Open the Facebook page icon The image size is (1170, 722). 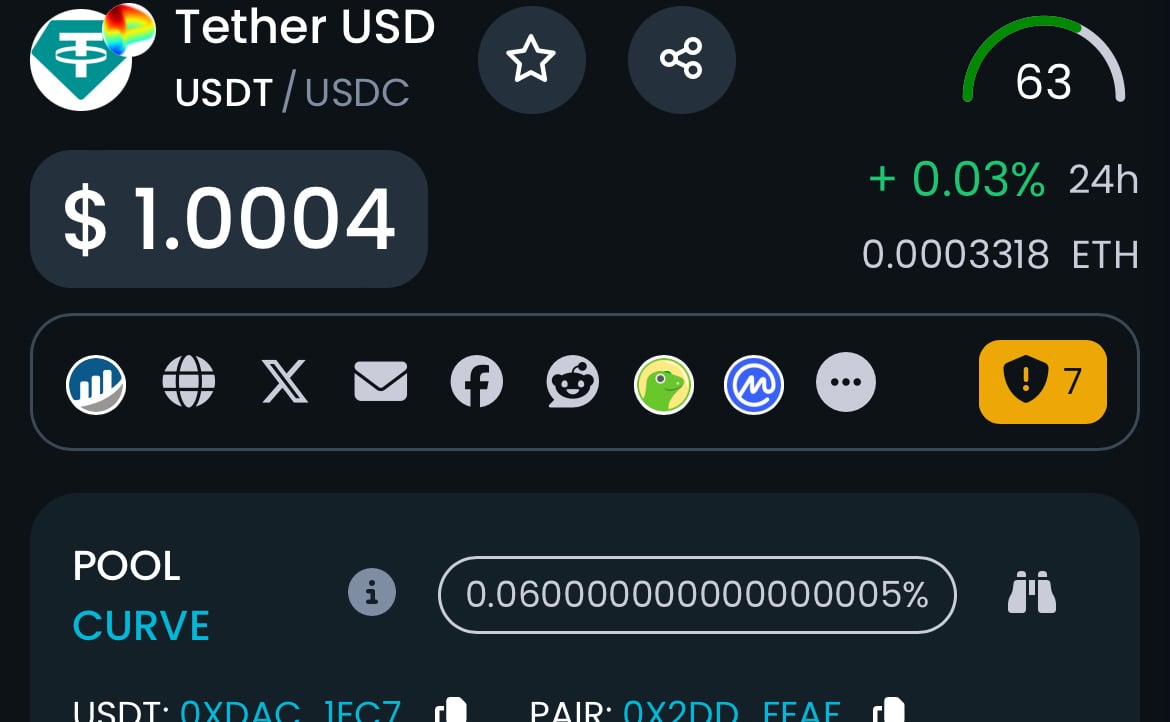coord(476,383)
